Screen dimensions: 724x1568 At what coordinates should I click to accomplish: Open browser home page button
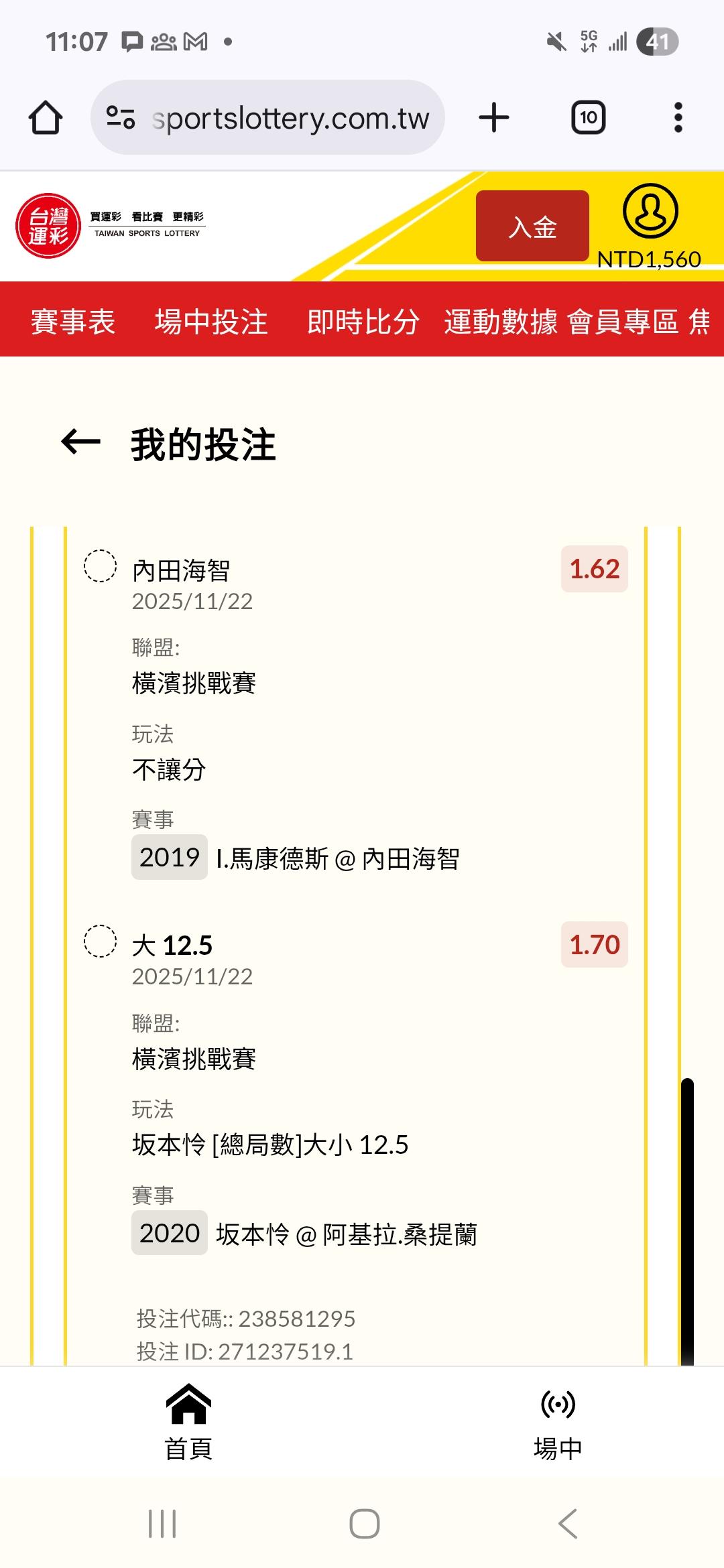pyautogui.click(x=46, y=118)
